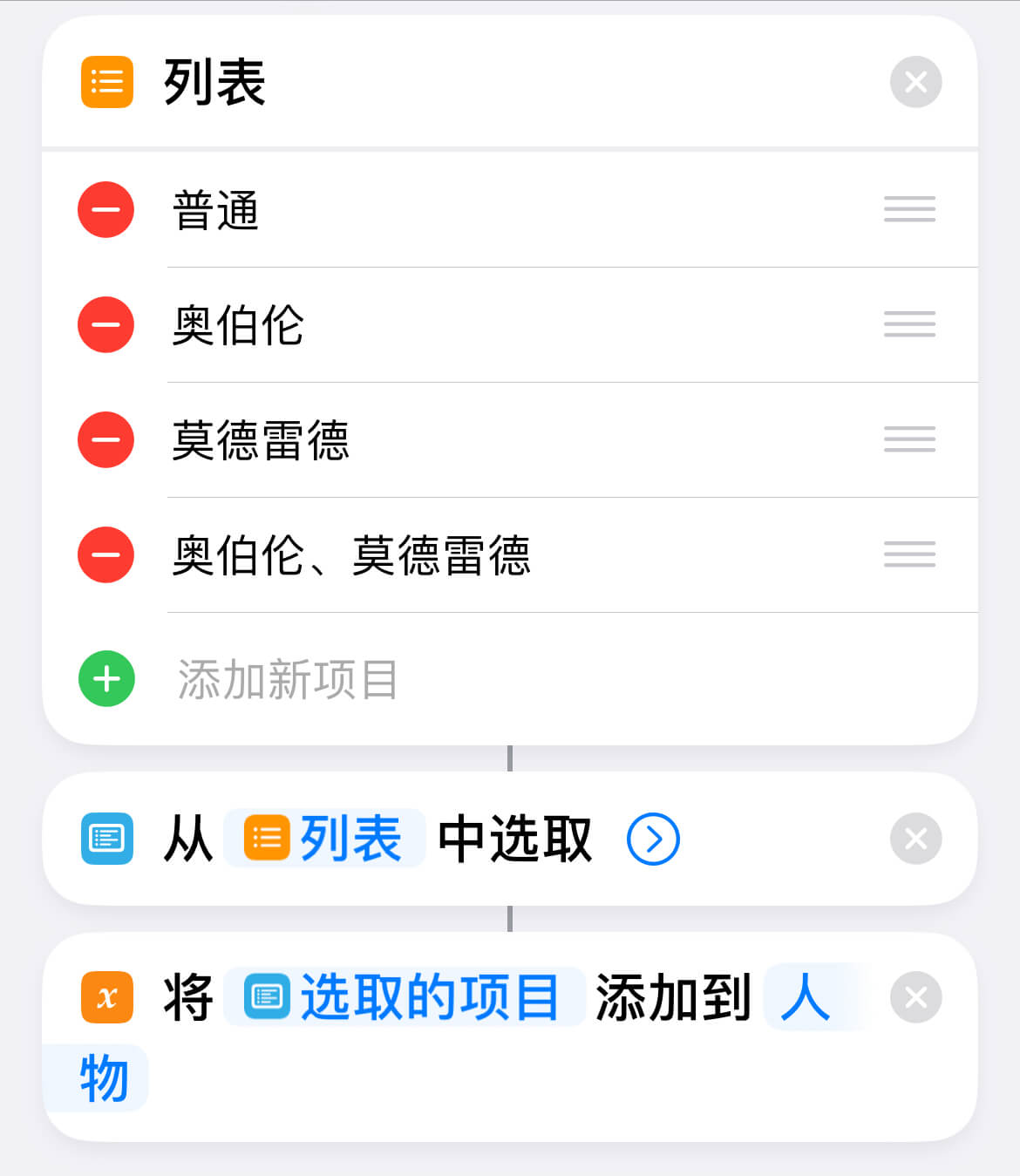Edit the 普通 item text

[216, 210]
